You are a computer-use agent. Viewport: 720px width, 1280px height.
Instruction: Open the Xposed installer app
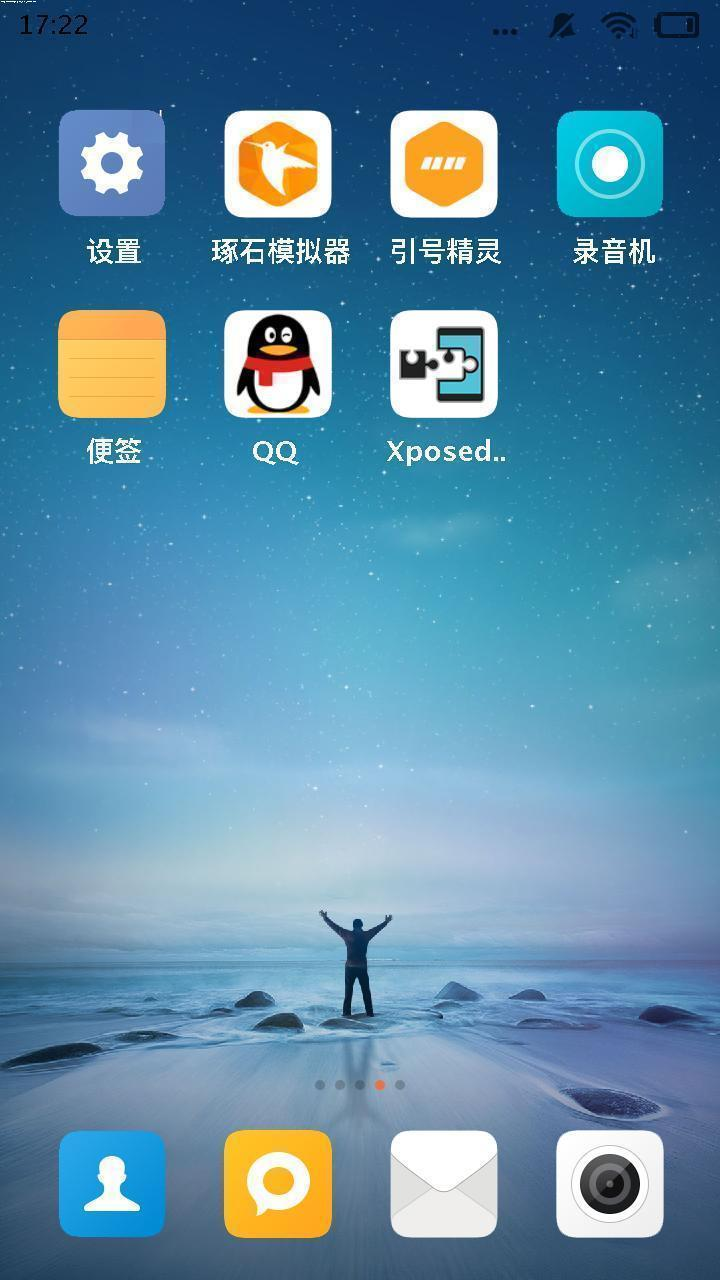point(444,364)
